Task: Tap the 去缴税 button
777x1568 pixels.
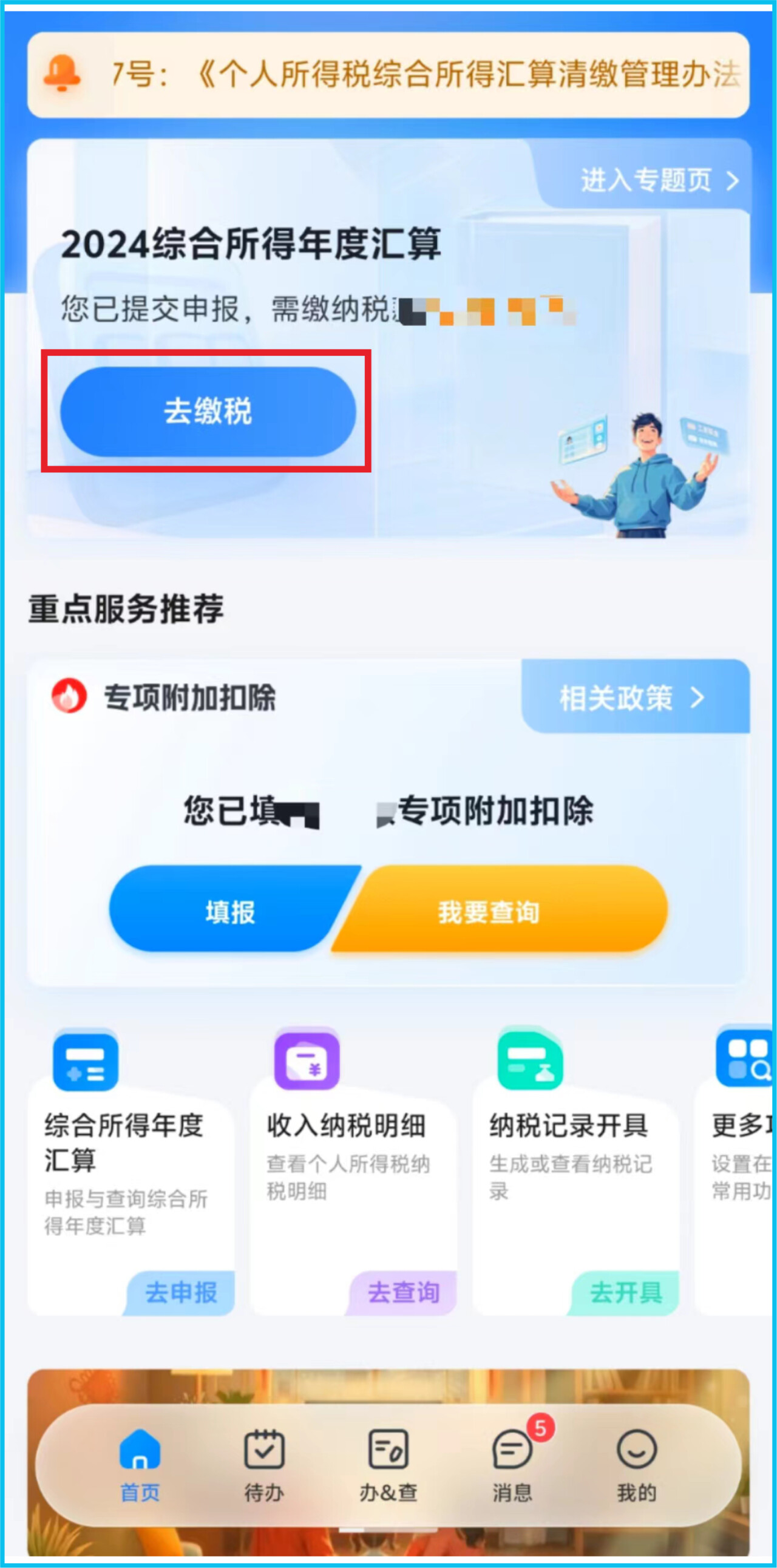Action: click(x=208, y=412)
